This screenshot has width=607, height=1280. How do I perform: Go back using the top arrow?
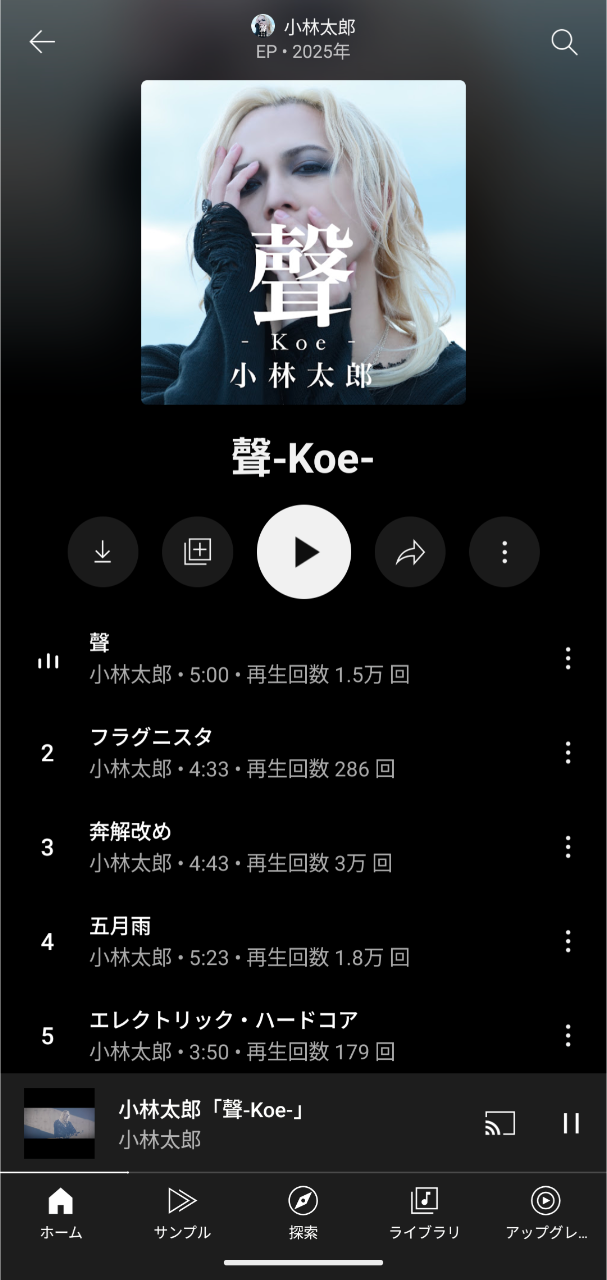coord(42,42)
